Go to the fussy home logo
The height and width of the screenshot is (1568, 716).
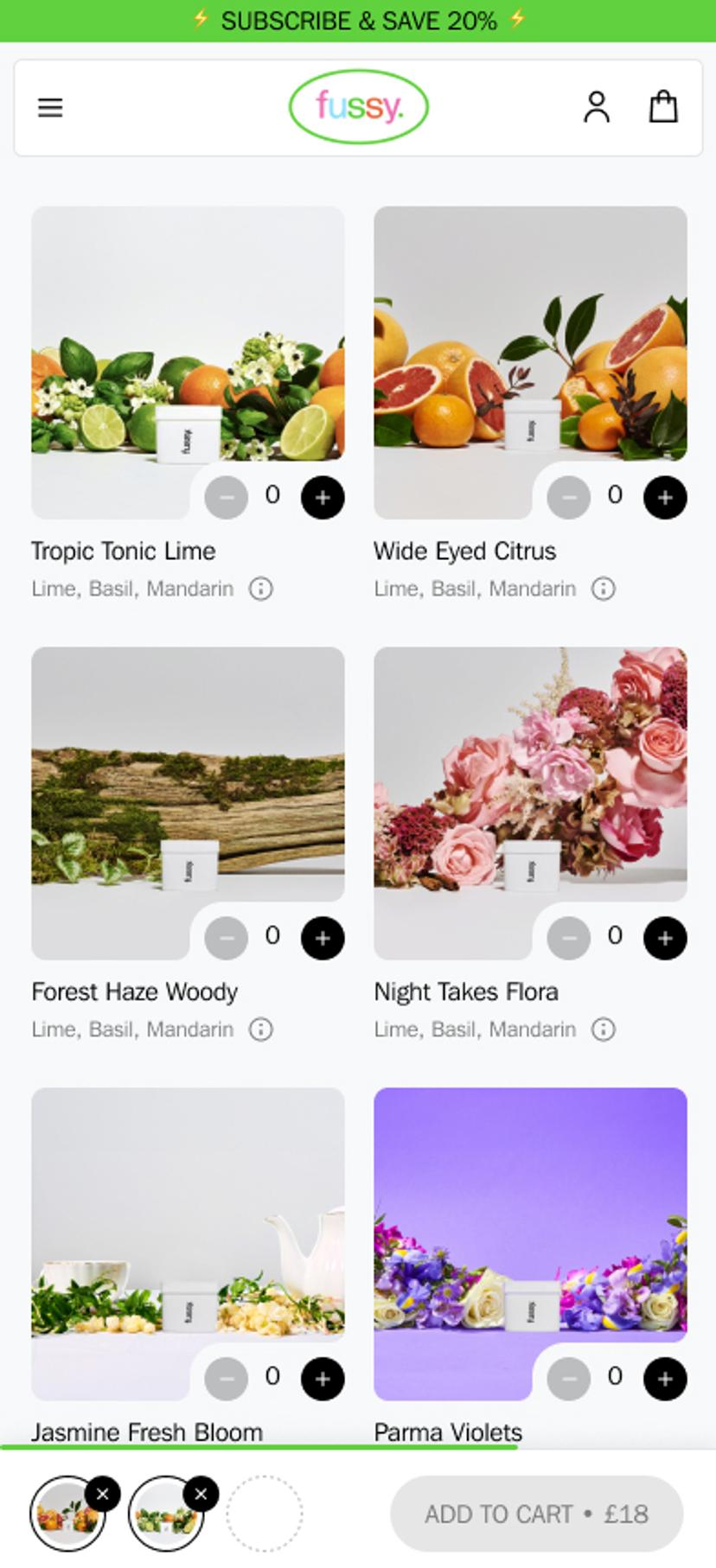coord(358,107)
